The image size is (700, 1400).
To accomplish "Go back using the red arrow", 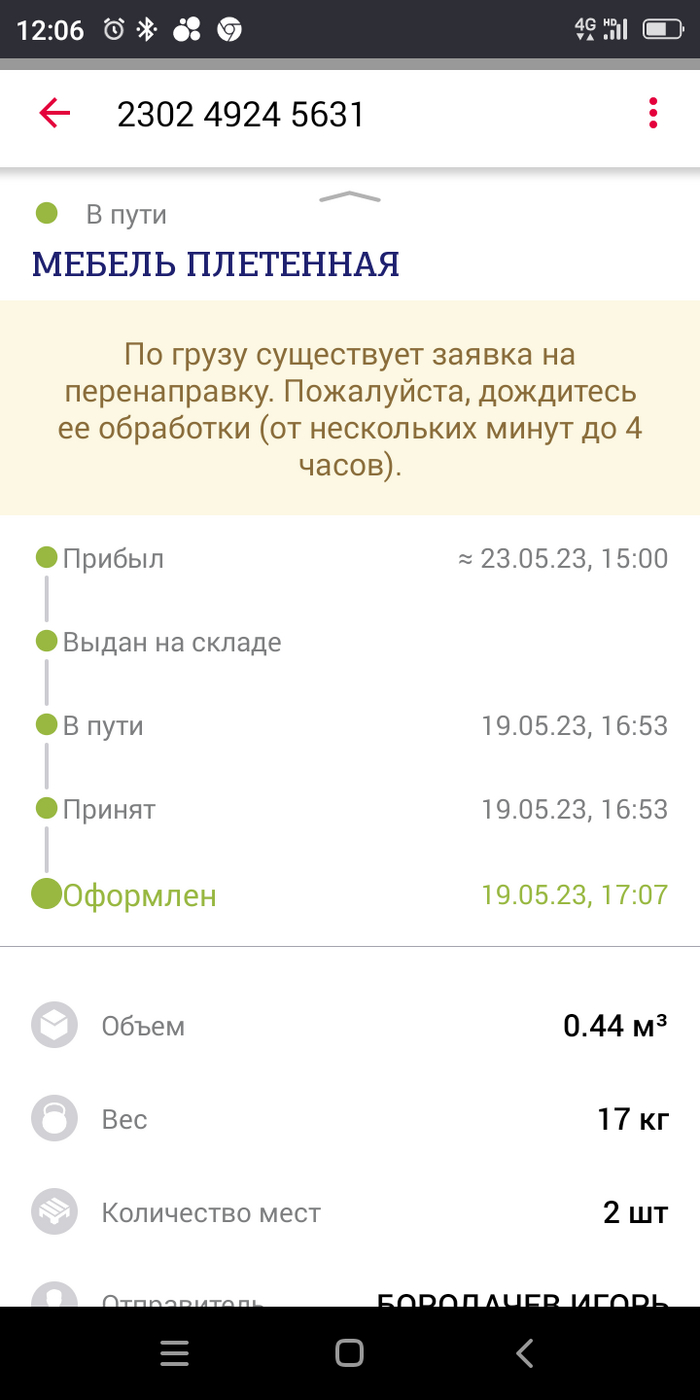I will 55,114.
